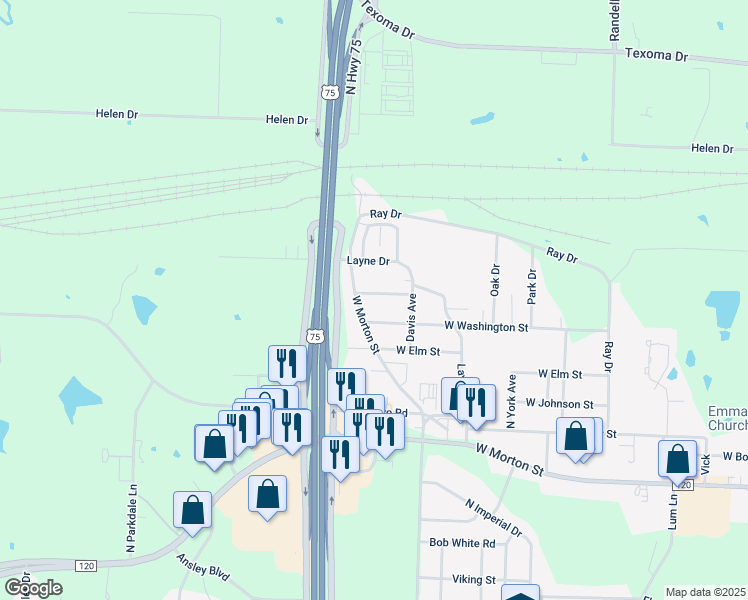This screenshot has width=748, height=600.
Task: Open the northernmost restaurant pin west of Highway 75
Action: 287,363
